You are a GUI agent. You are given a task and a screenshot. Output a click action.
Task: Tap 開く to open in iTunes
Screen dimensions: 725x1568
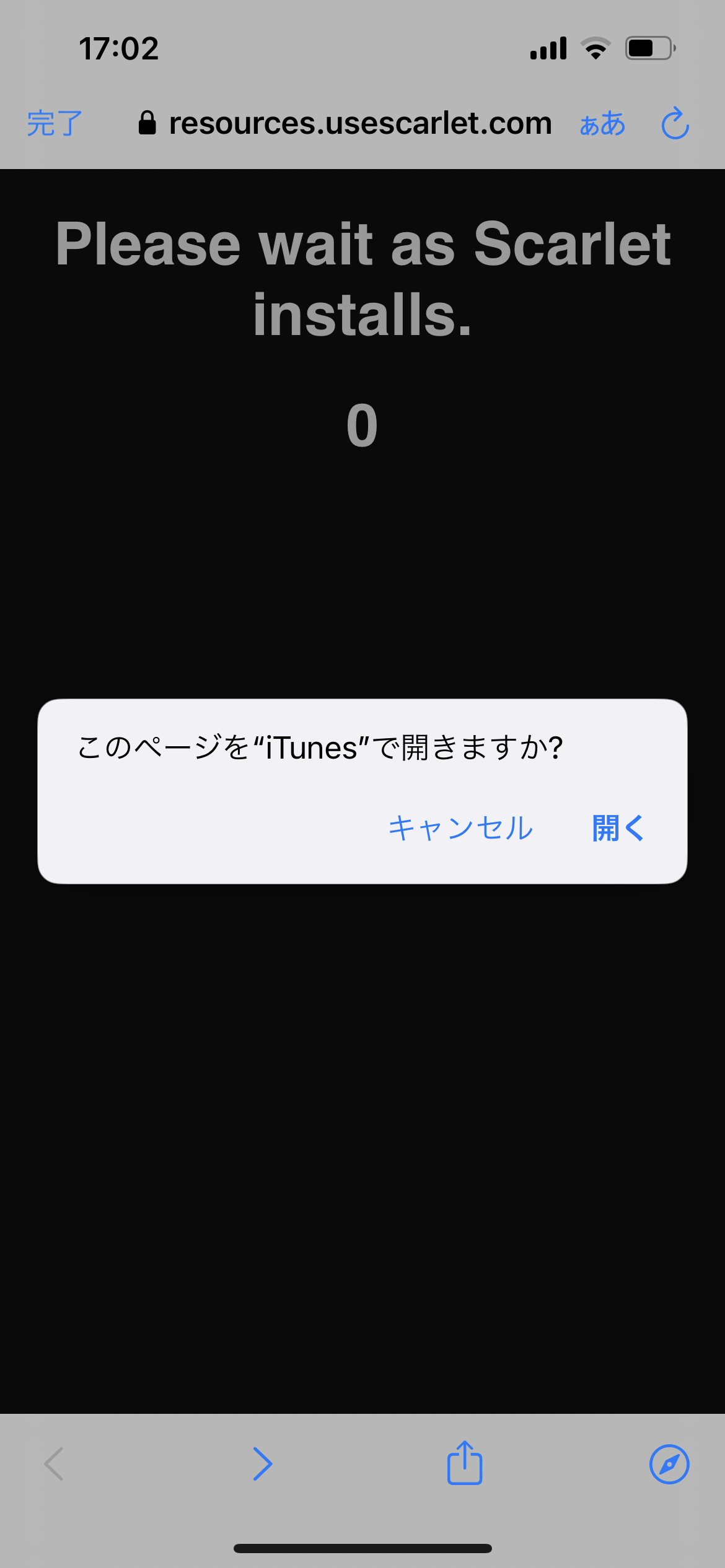(618, 828)
